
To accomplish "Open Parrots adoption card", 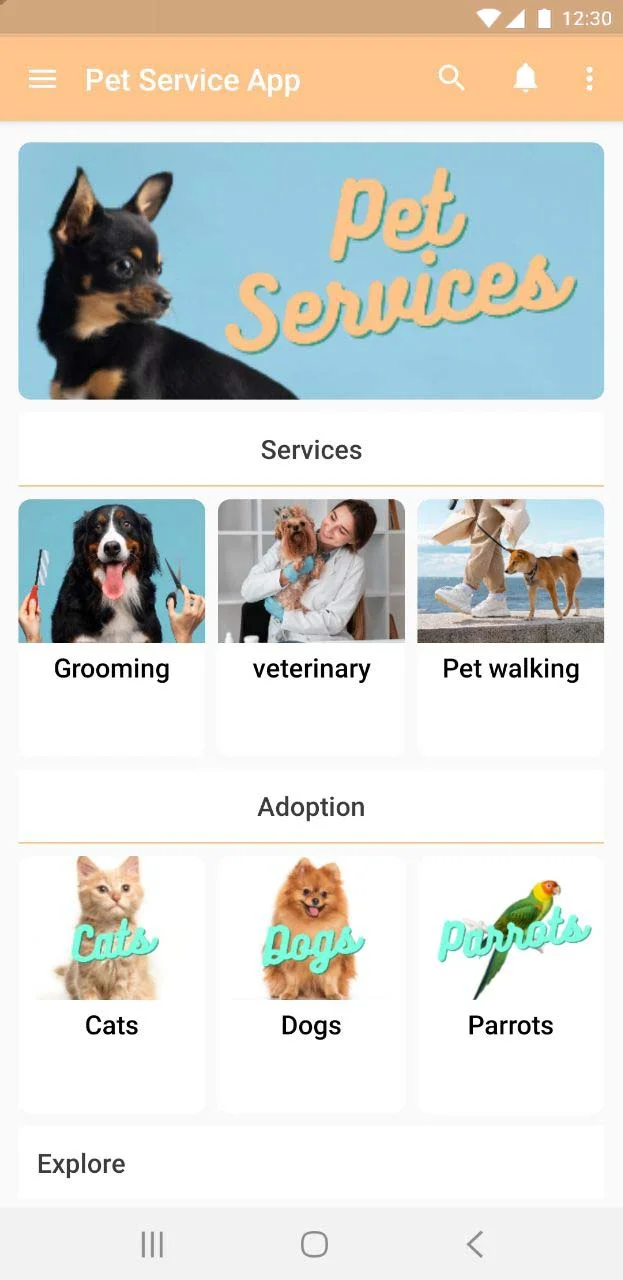I will coord(510,983).
